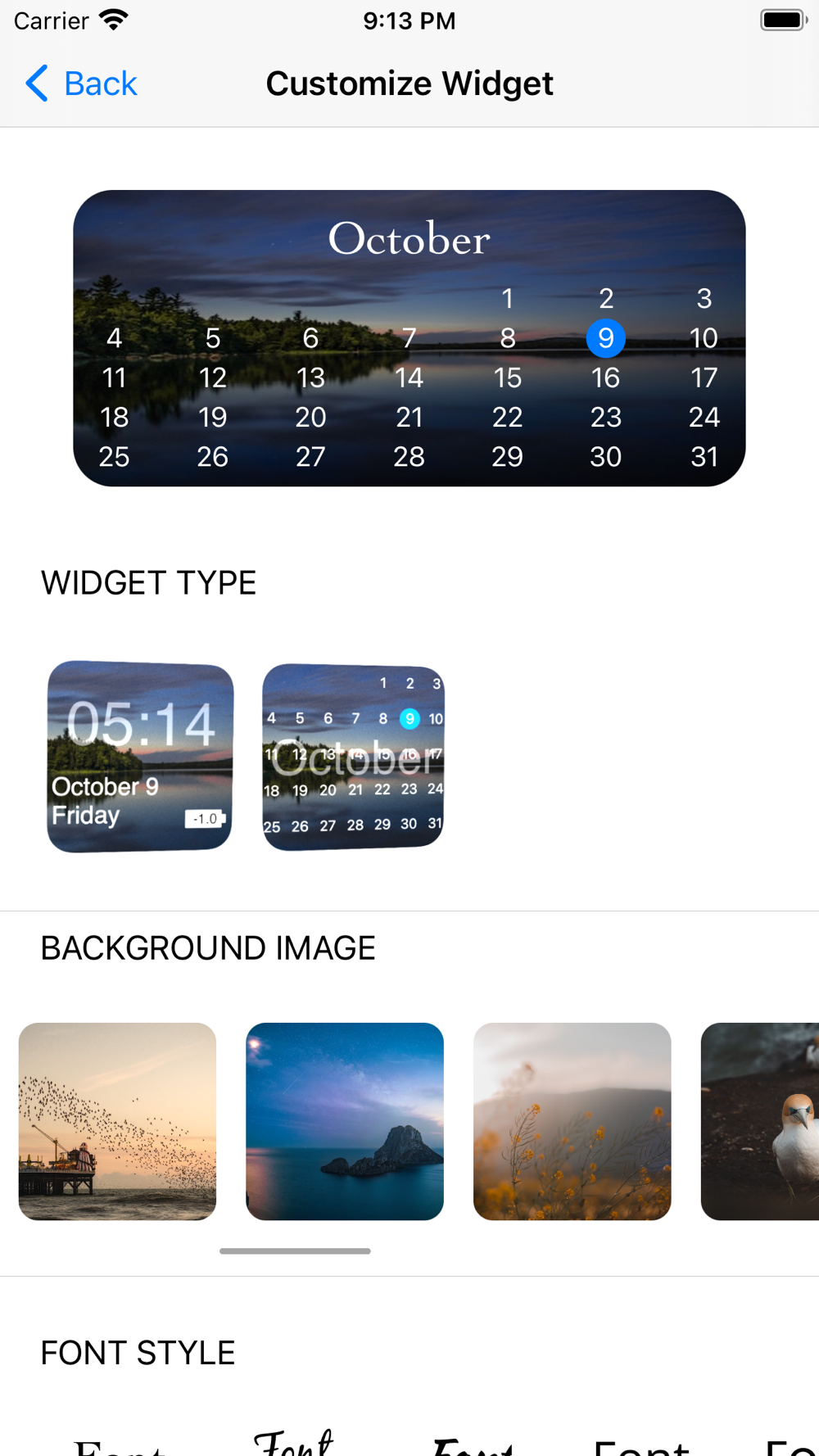Select the clock widget type

[x=140, y=756]
